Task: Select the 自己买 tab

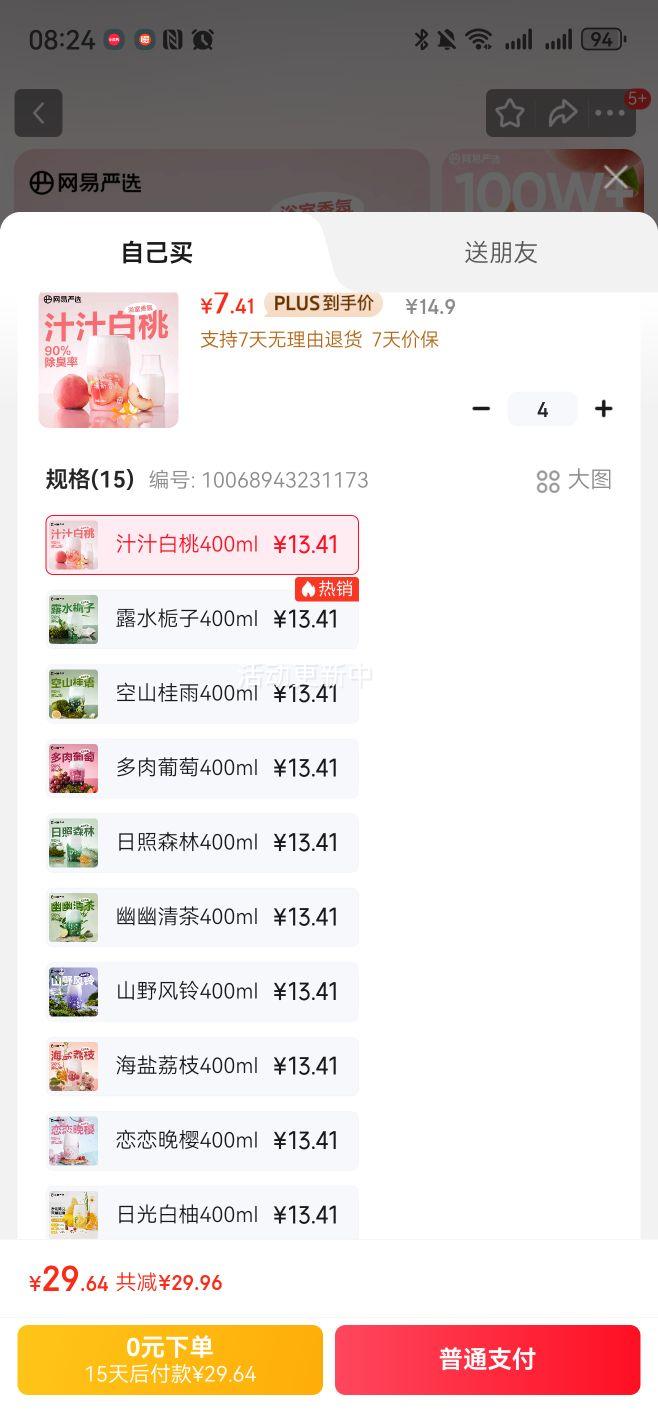Action: point(157,253)
